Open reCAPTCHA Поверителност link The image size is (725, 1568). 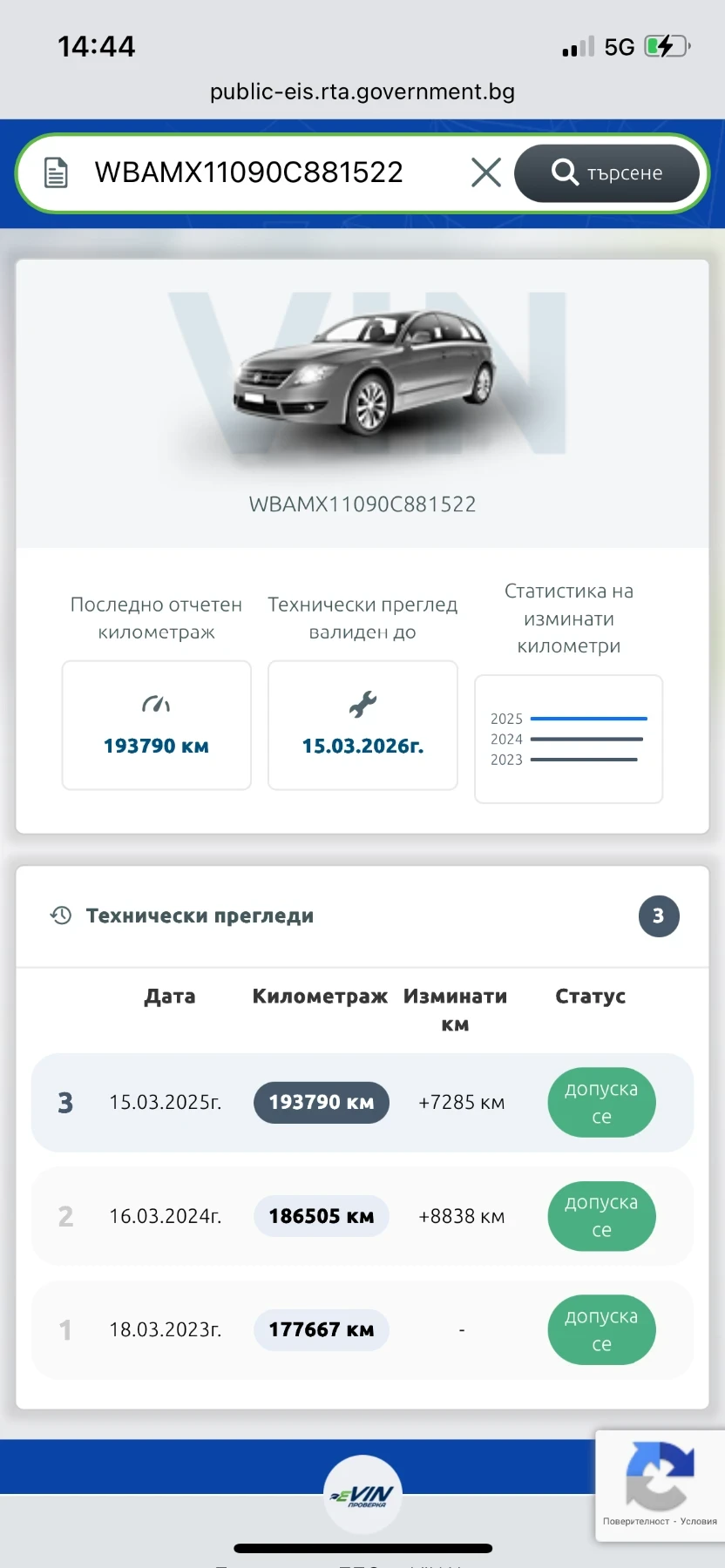tap(636, 1521)
